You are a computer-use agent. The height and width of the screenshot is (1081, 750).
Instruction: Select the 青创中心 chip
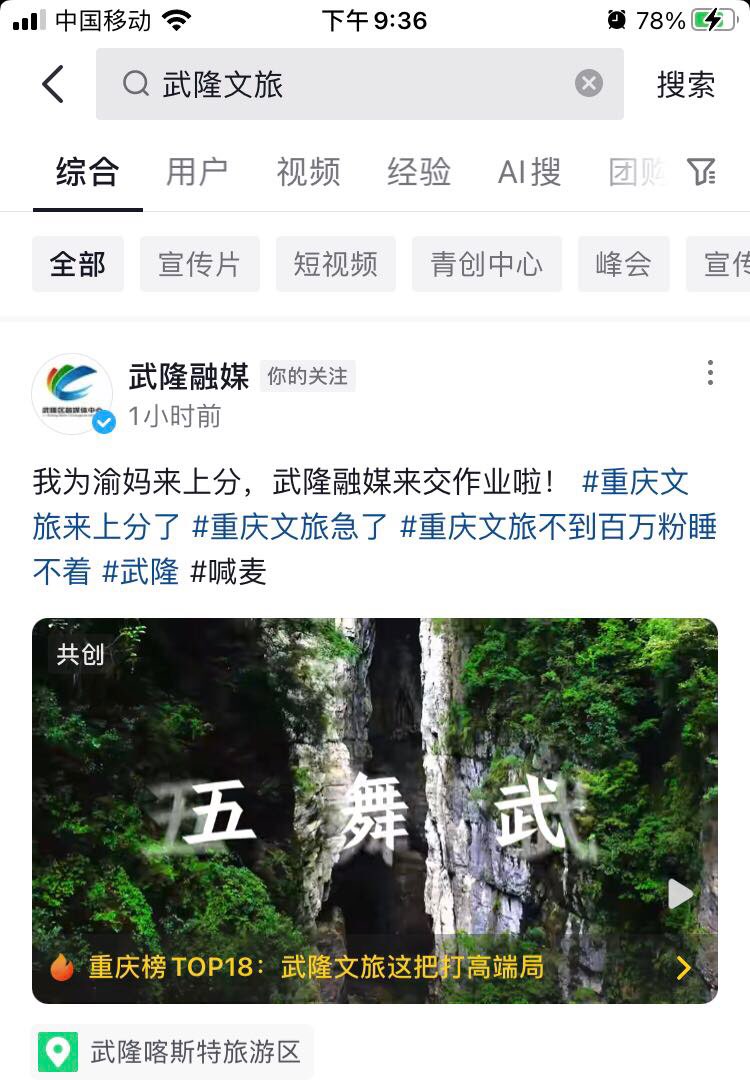point(486,264)
